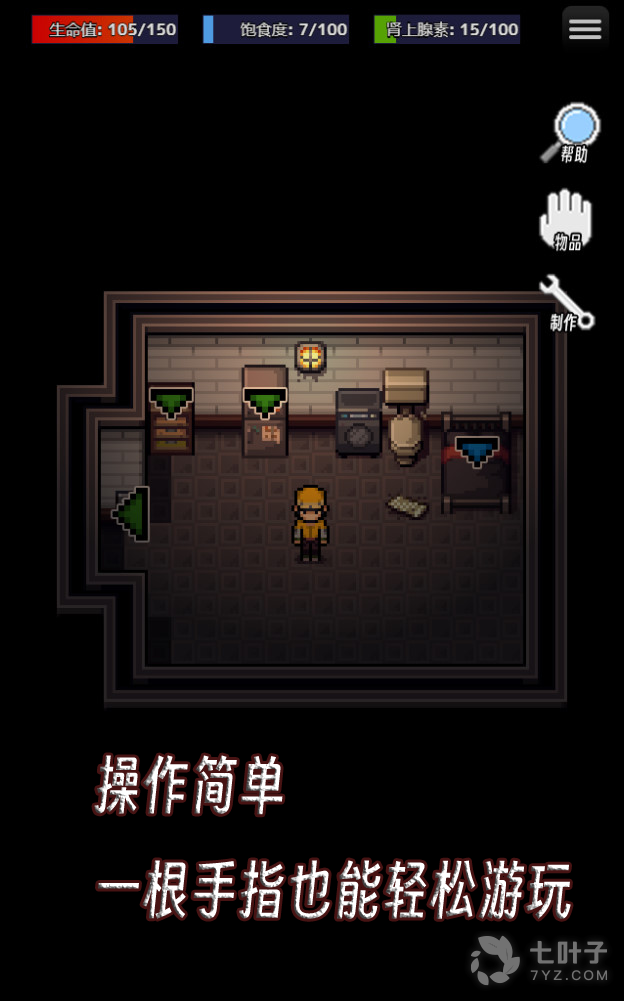The height and width of the screenshot is (1001, 624).
Task: Open the 帮助 help magnifier
Action: tap(571, 133)
